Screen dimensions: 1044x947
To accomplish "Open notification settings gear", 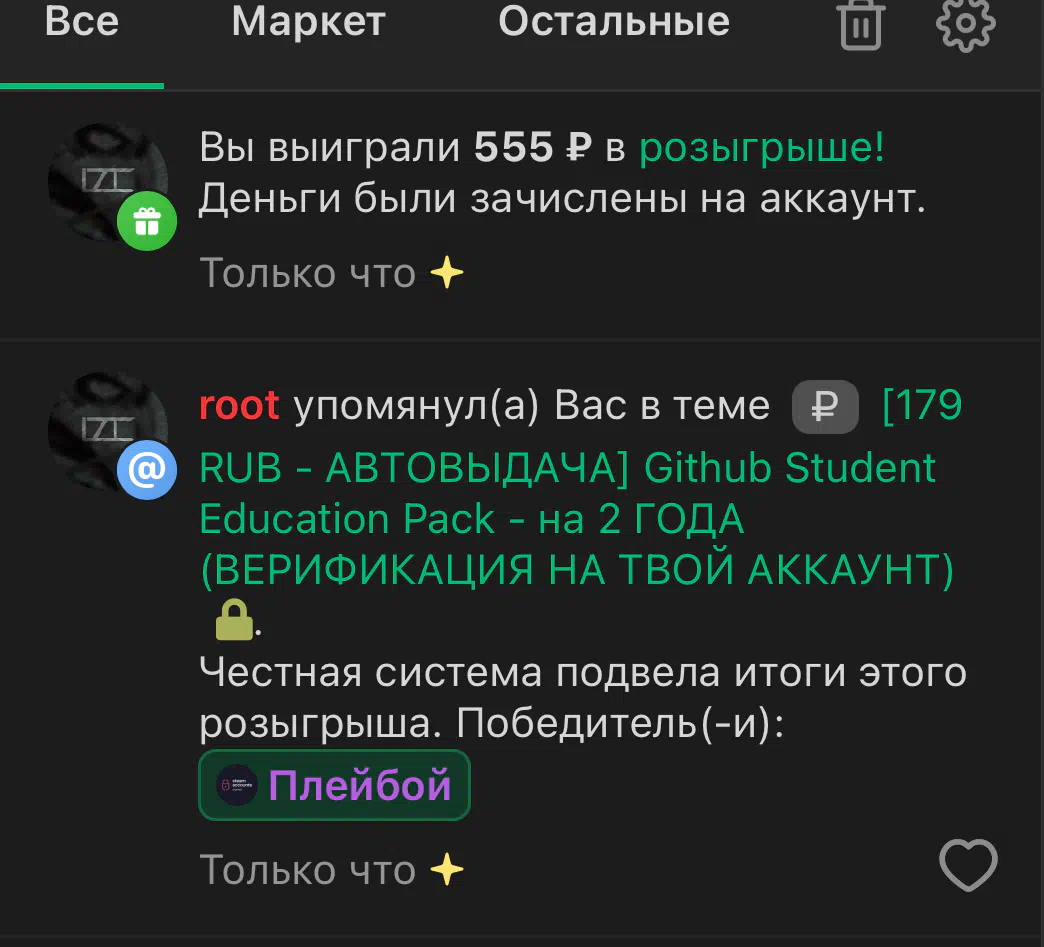I will pos(965,24).
